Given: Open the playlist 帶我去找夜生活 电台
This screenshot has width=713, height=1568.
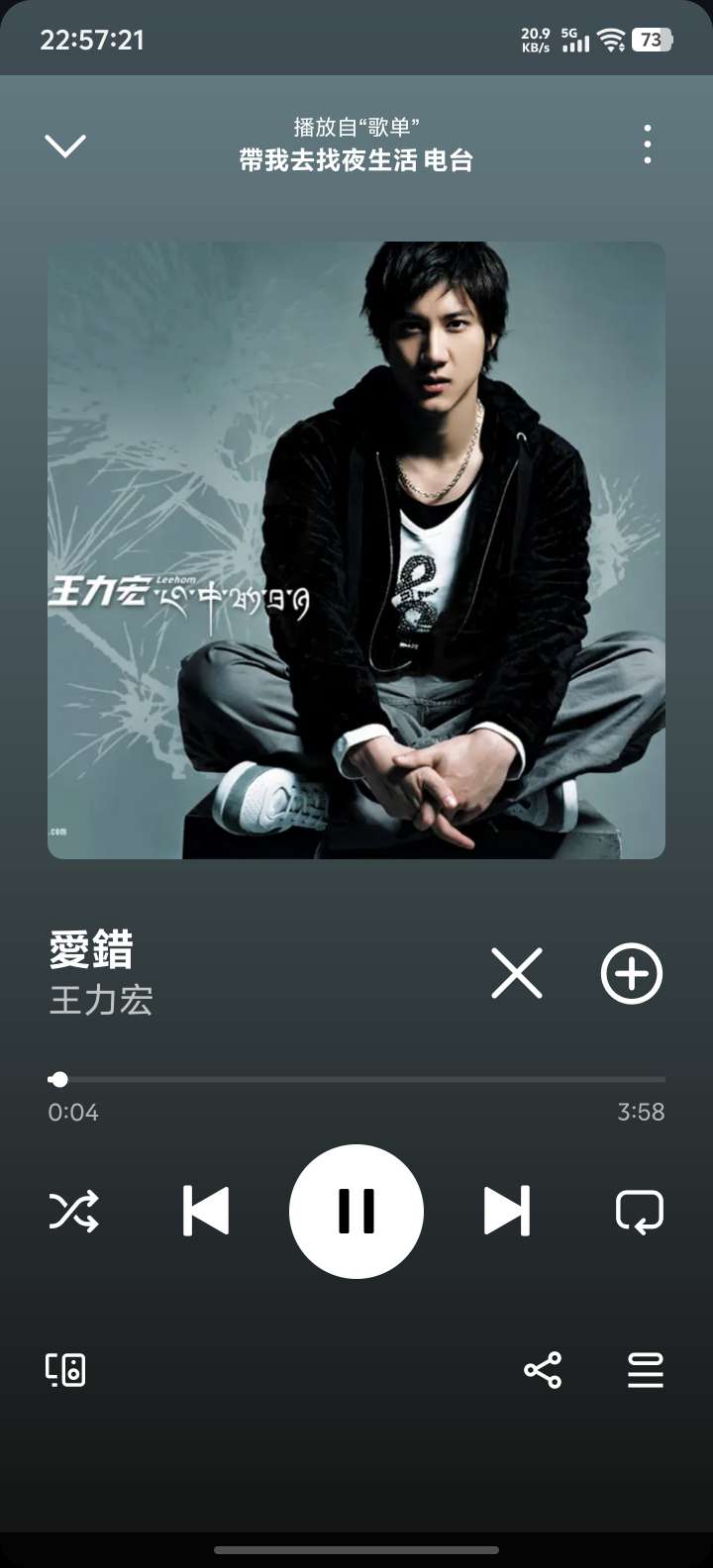Looking at the screenshot, I should pos(356,159).
